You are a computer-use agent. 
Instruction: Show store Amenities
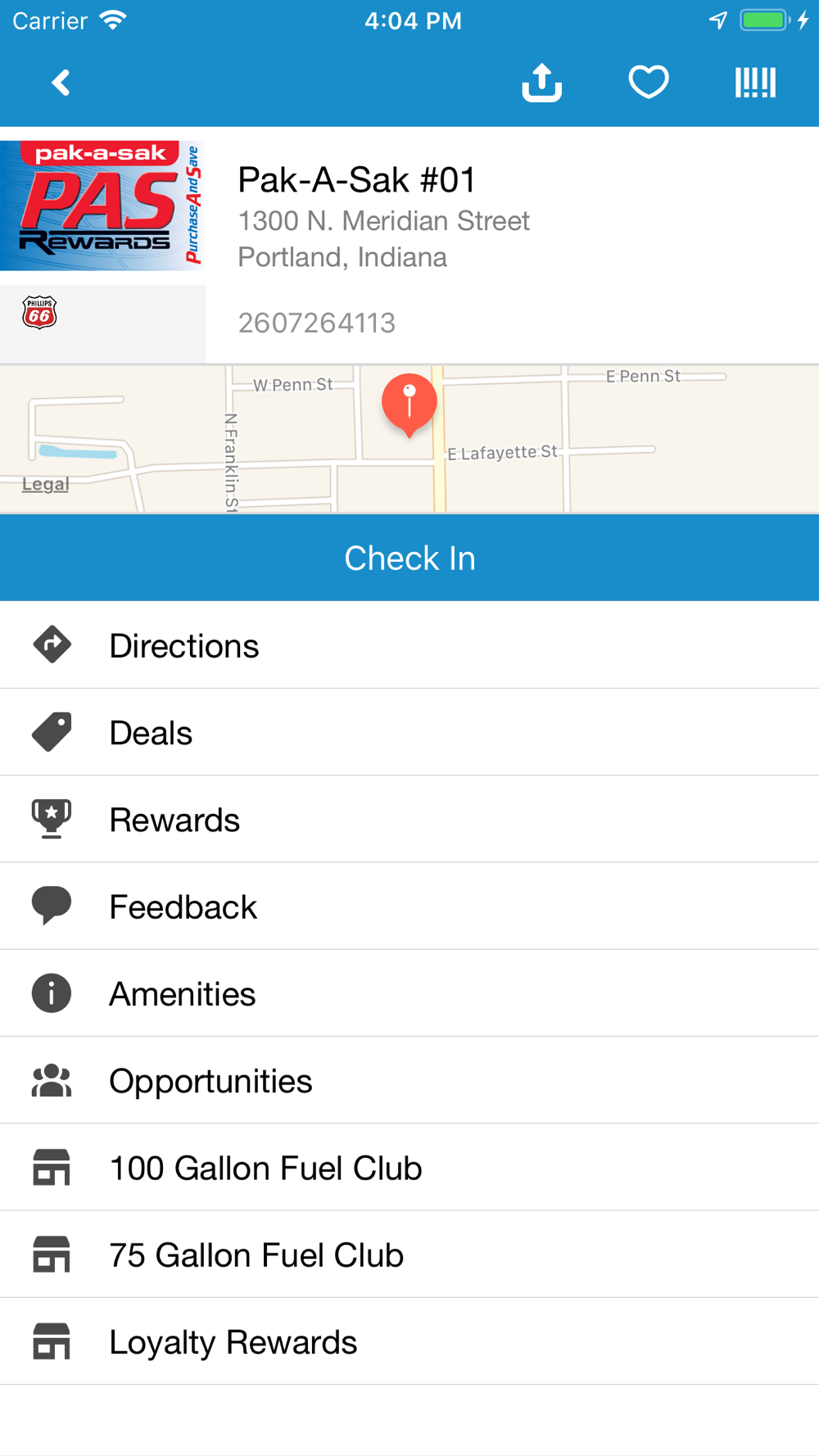[409, 993]
